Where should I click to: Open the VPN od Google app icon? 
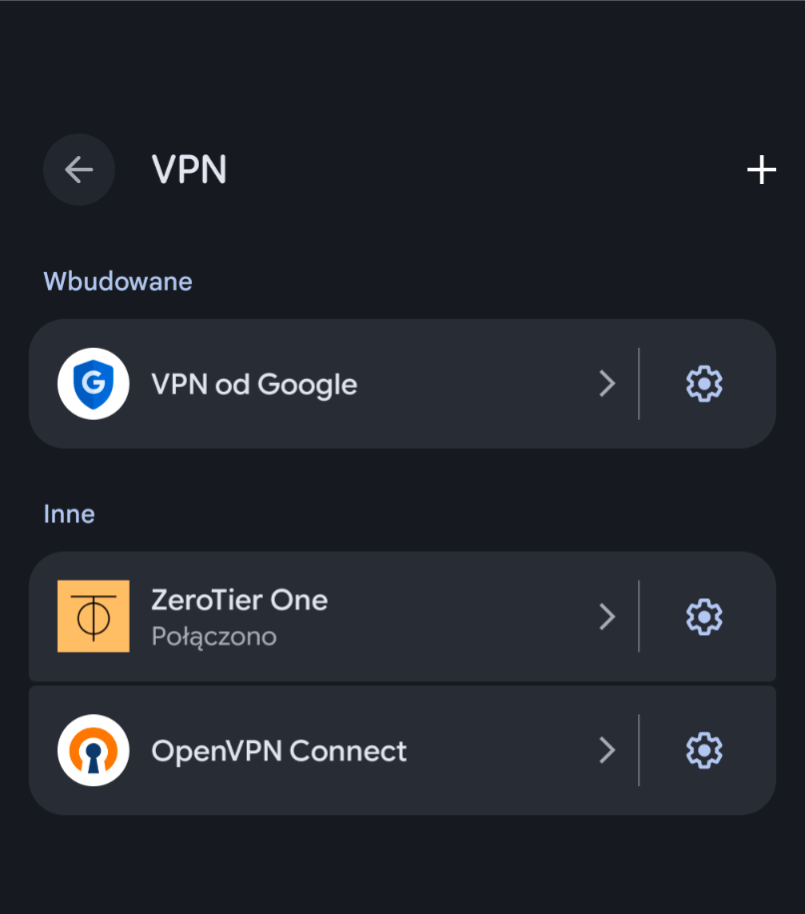point(92,383)
